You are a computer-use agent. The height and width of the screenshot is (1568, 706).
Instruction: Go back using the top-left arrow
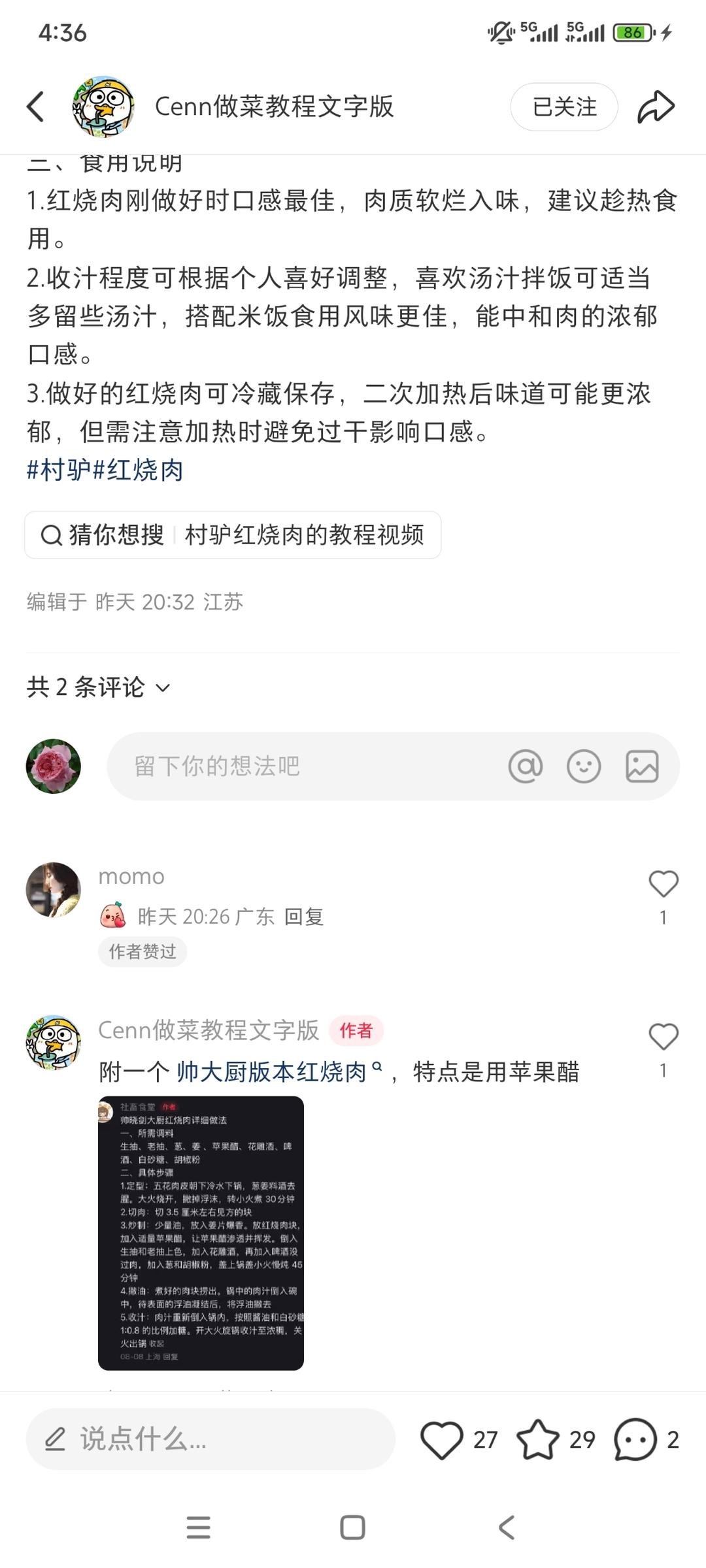pyautogui.click(x=36, y=106)
